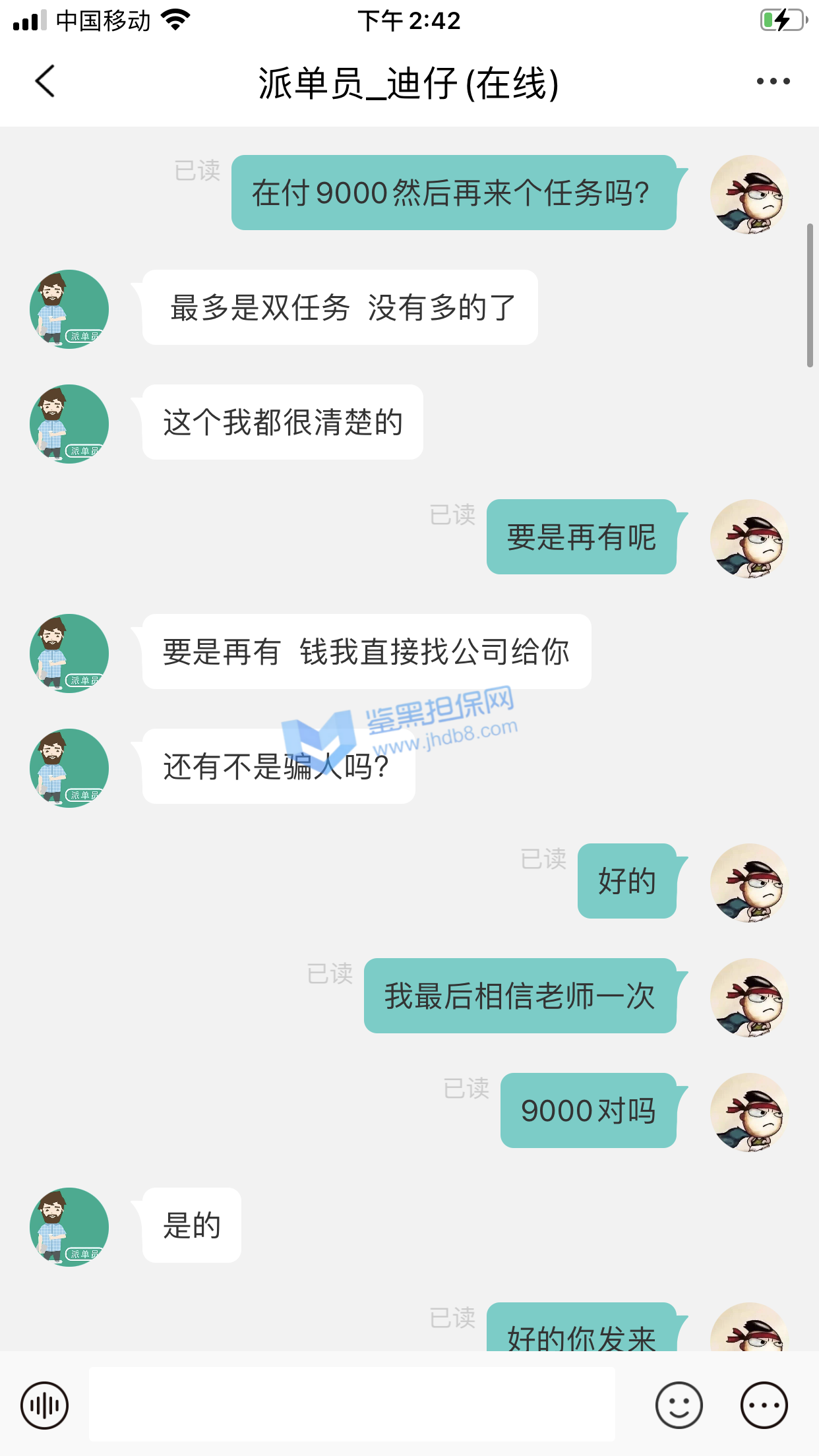Go back from the chat
Image resolution: width=819 pixels, height=1456 pixels.
pyautogui.click(x=45, y=82)
